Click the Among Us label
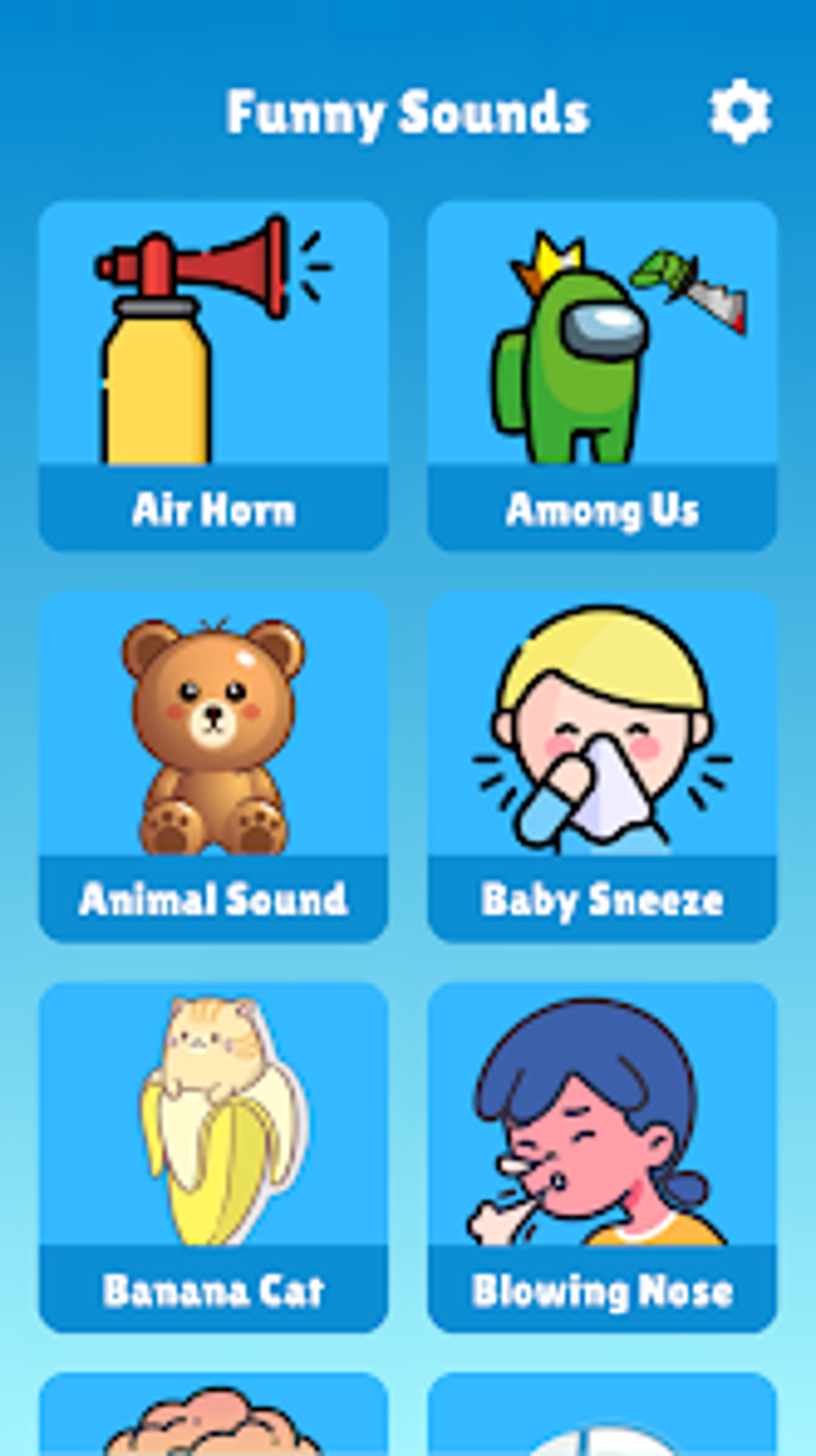Viewport: 816px width, 1456px height. (603, 507)
